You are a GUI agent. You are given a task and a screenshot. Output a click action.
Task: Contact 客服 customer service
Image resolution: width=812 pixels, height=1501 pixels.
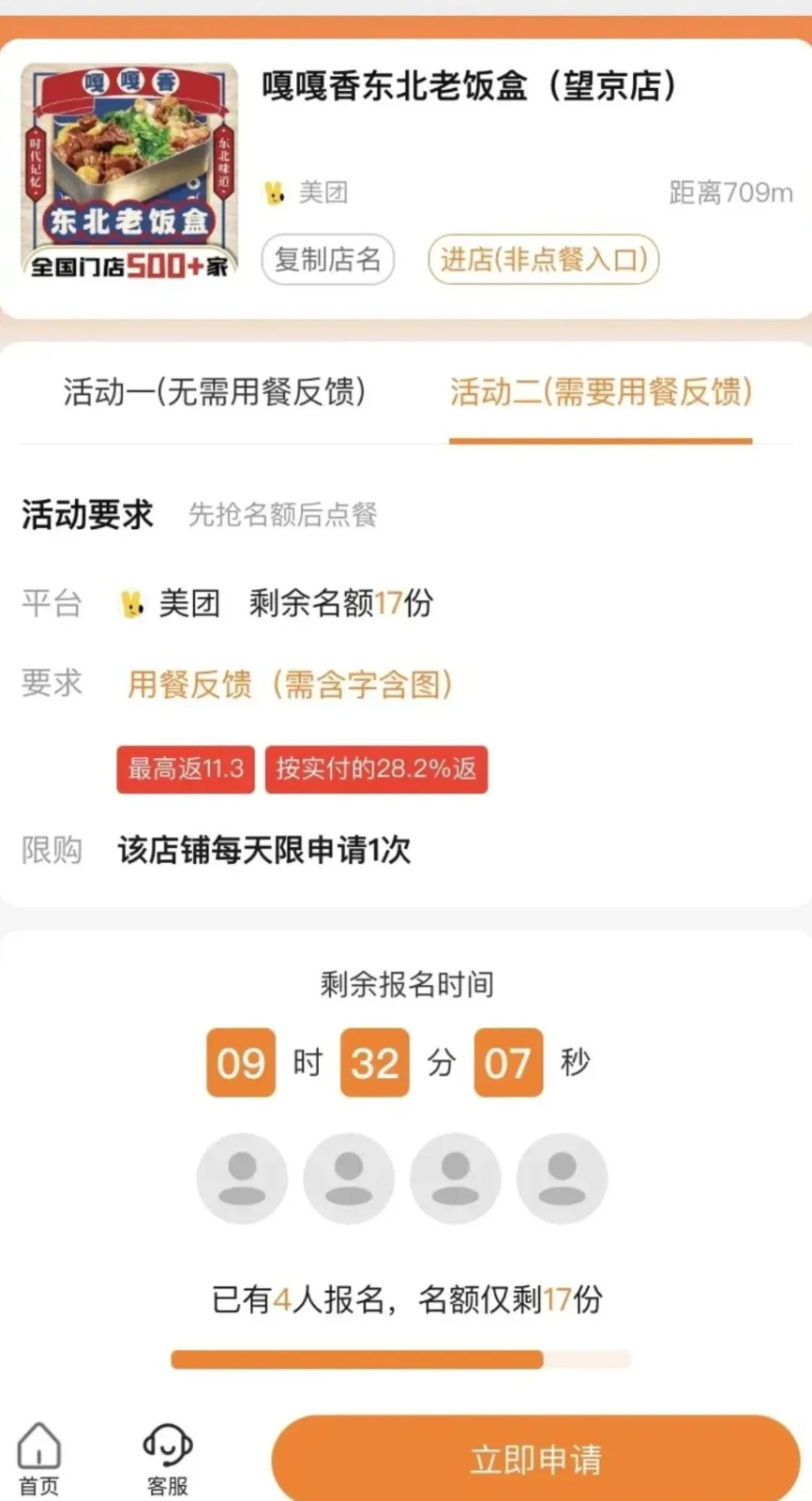coord(168,1458)
